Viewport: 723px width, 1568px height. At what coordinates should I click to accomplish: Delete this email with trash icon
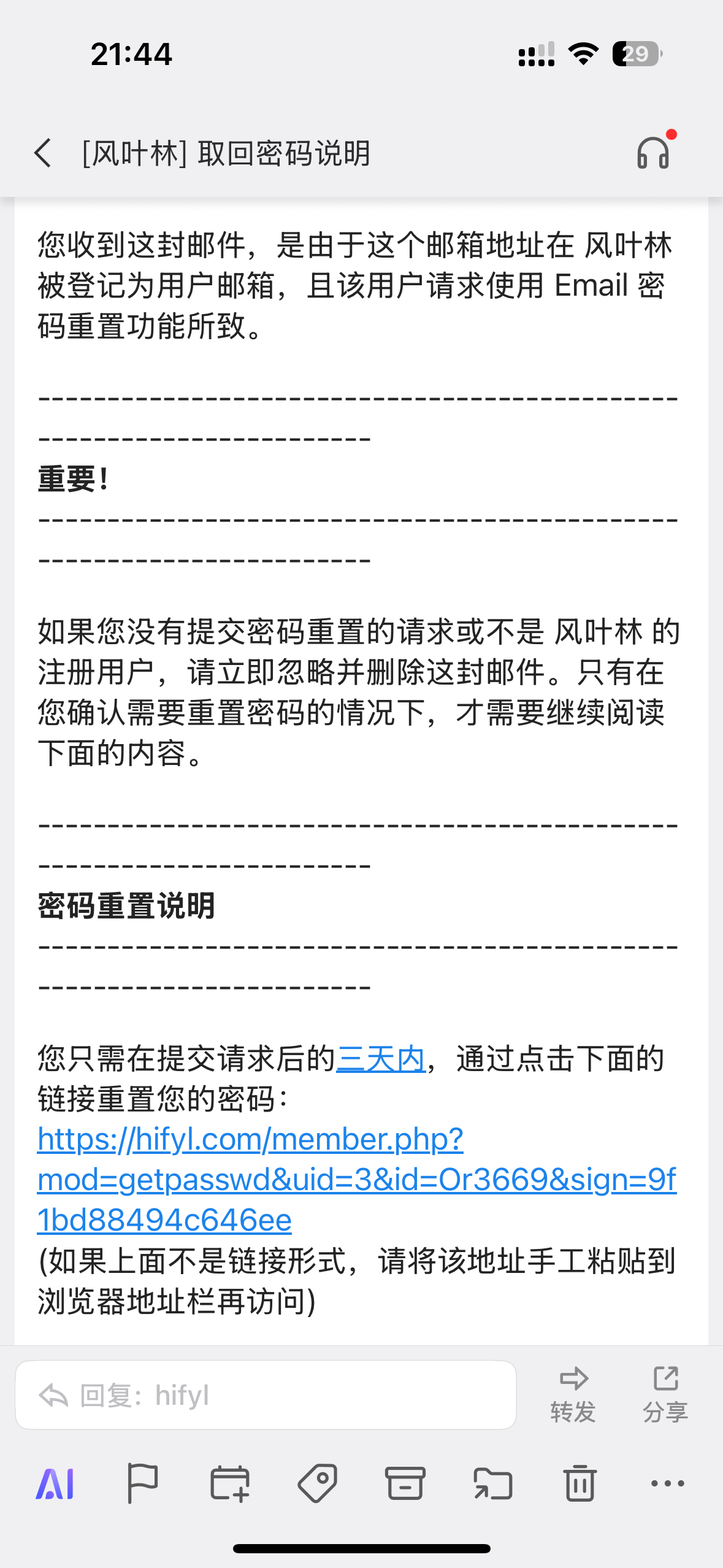coord(580,1483)
